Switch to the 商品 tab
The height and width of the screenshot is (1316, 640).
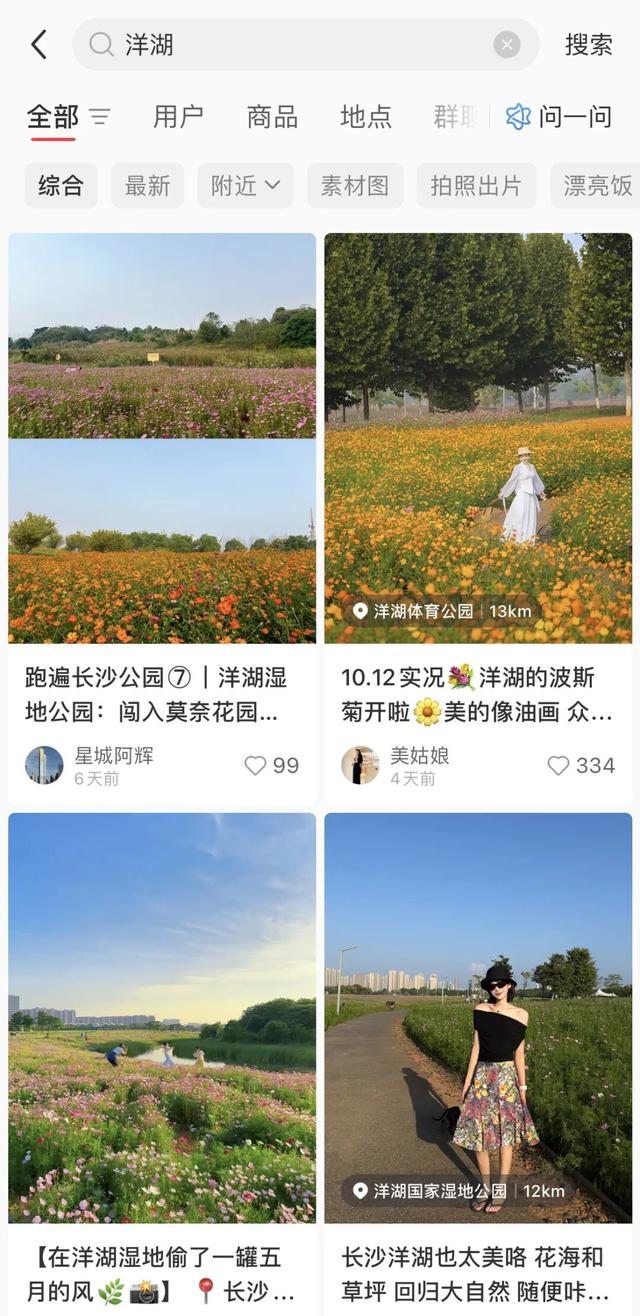(272, 117)
